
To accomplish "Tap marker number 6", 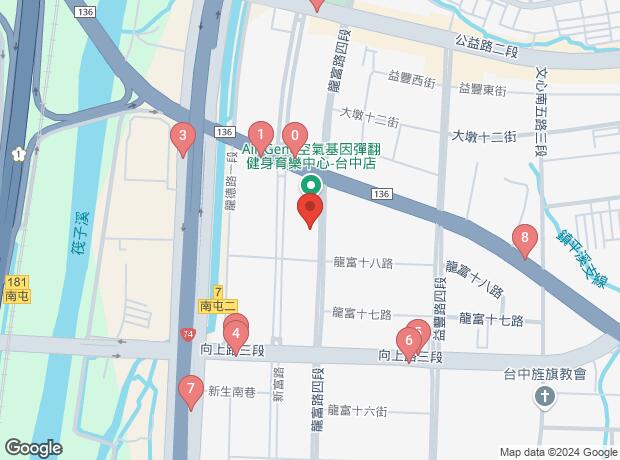I will 410,341.
